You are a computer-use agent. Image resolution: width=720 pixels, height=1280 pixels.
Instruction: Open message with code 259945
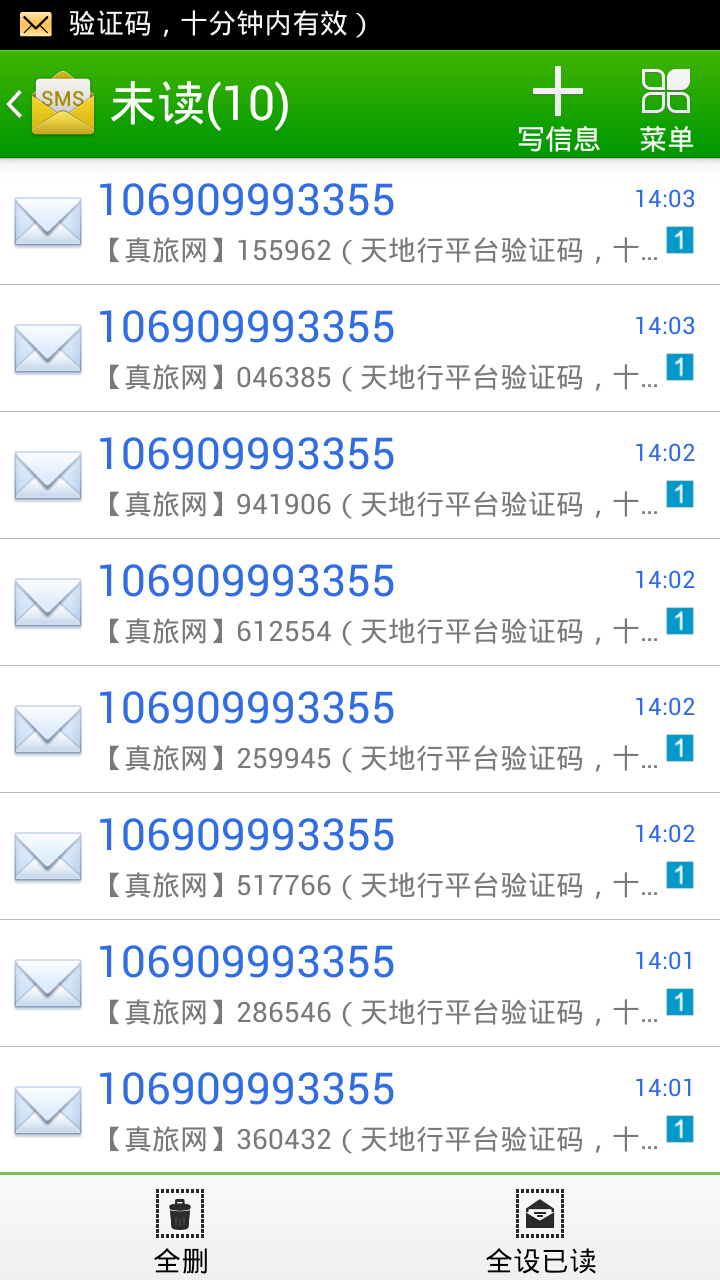[x=360, y=730]
